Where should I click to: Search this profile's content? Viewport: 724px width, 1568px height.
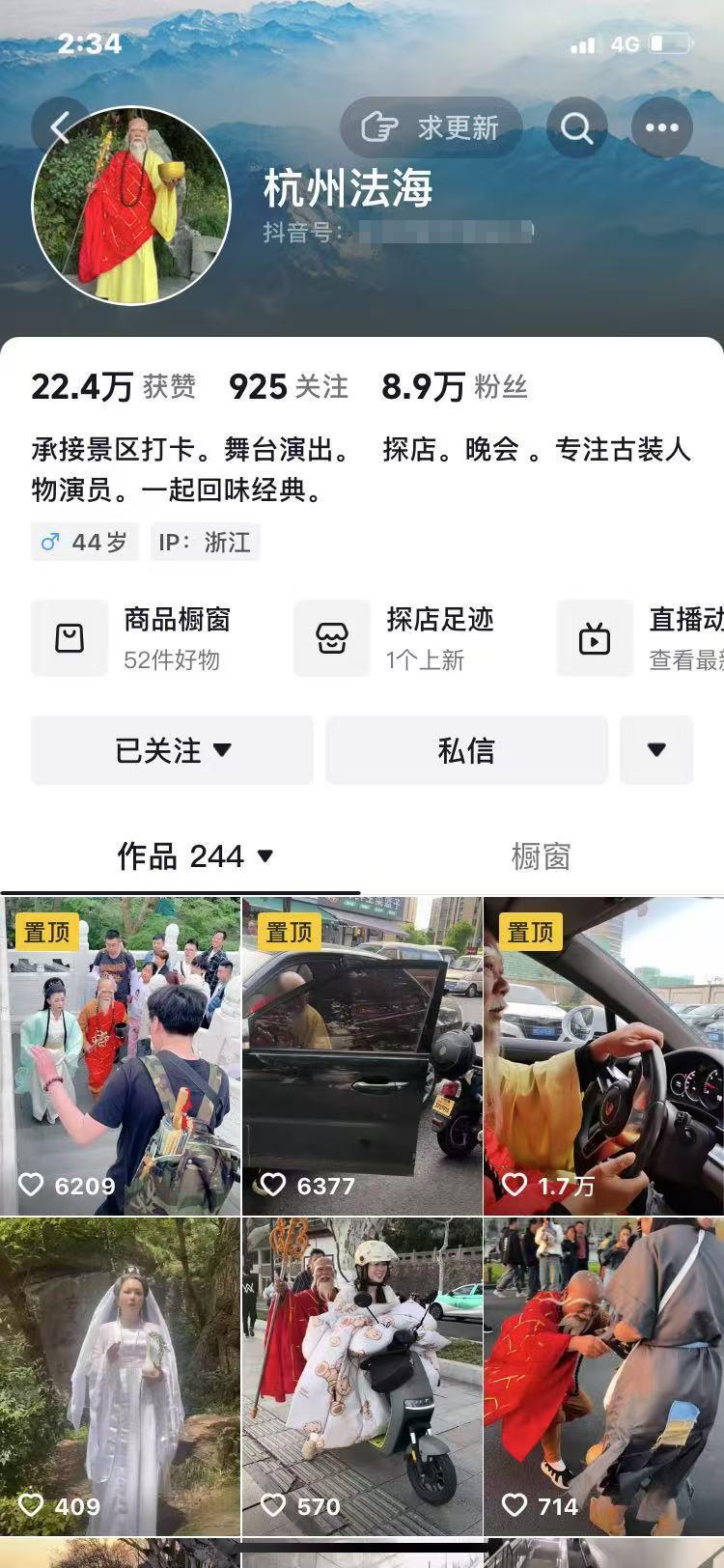point(576,127)
